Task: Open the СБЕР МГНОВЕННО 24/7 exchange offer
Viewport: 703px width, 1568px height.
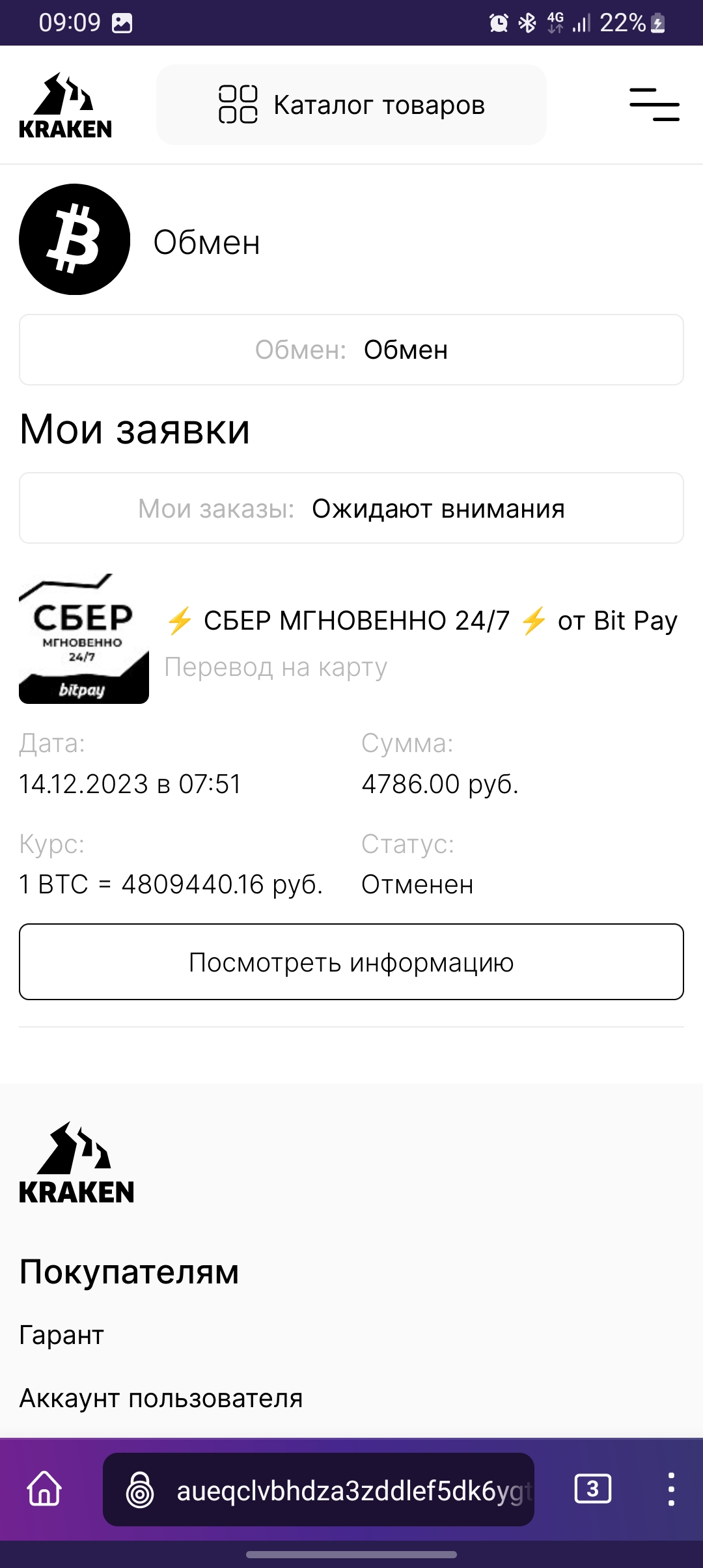Action: click(422, 621)
